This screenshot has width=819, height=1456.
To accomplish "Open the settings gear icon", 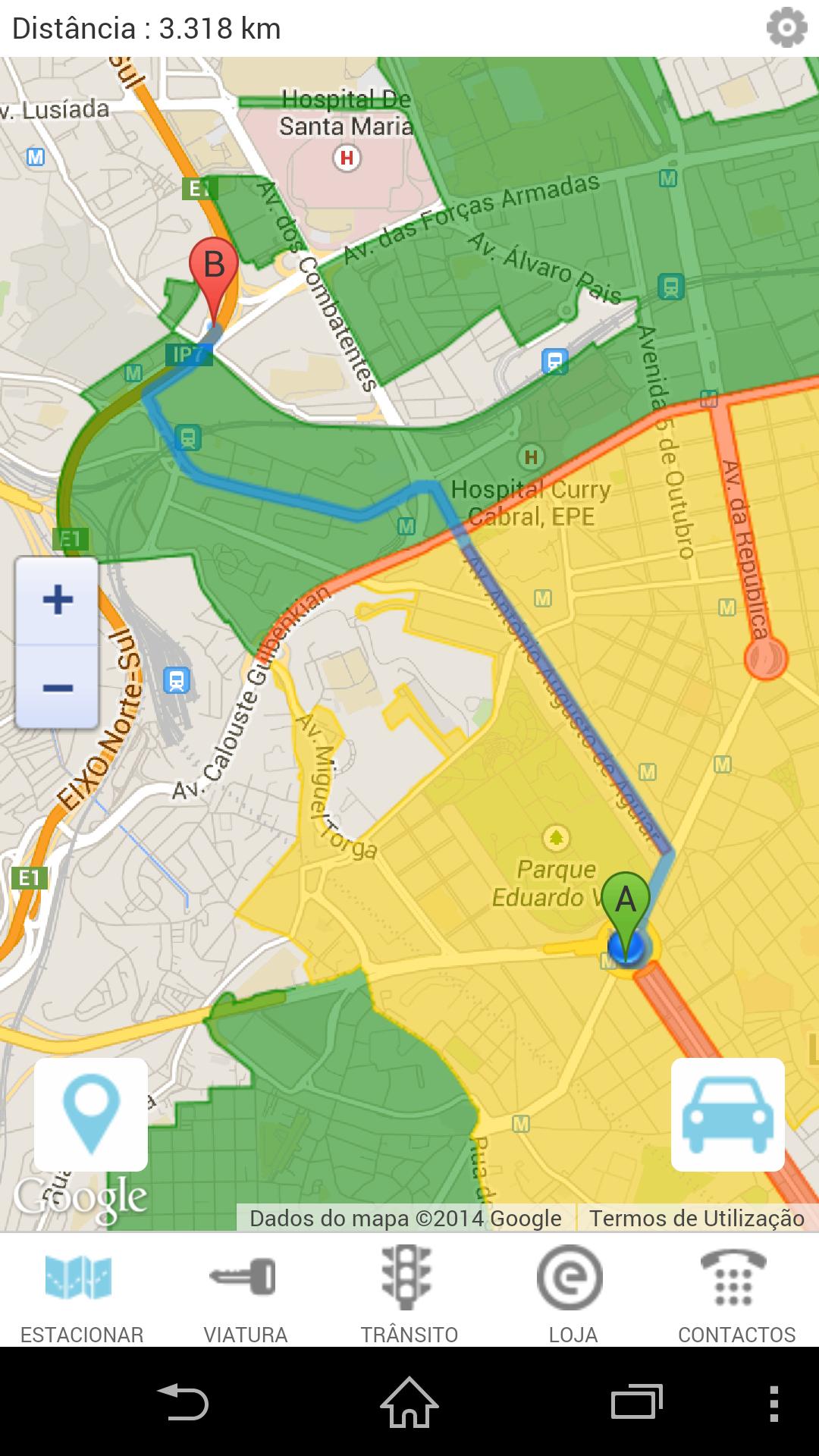I will (786, 28).
